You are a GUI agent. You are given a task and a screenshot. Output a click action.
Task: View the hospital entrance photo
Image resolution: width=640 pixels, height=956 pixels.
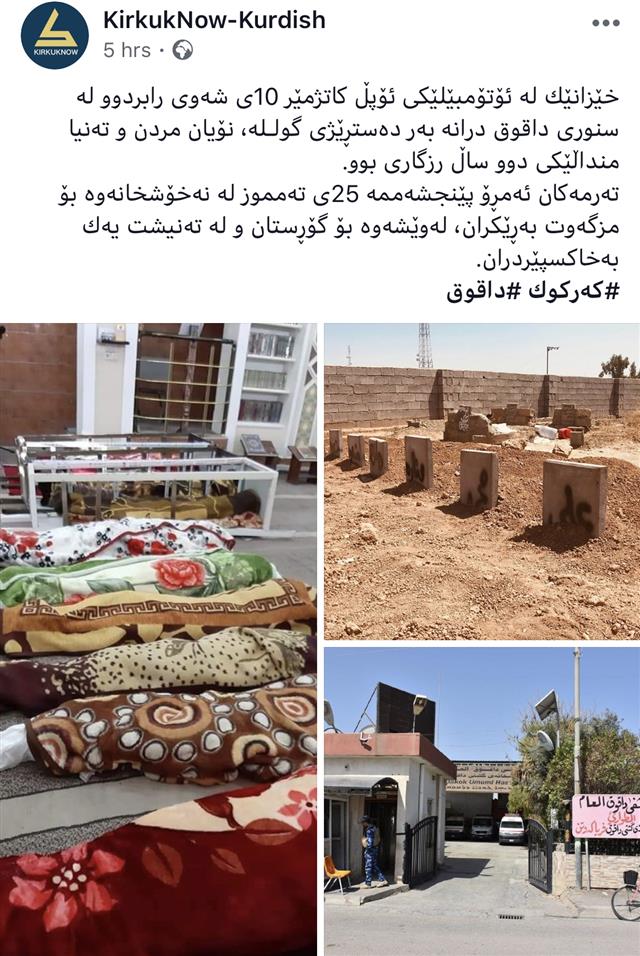click(x=481, y=800)
